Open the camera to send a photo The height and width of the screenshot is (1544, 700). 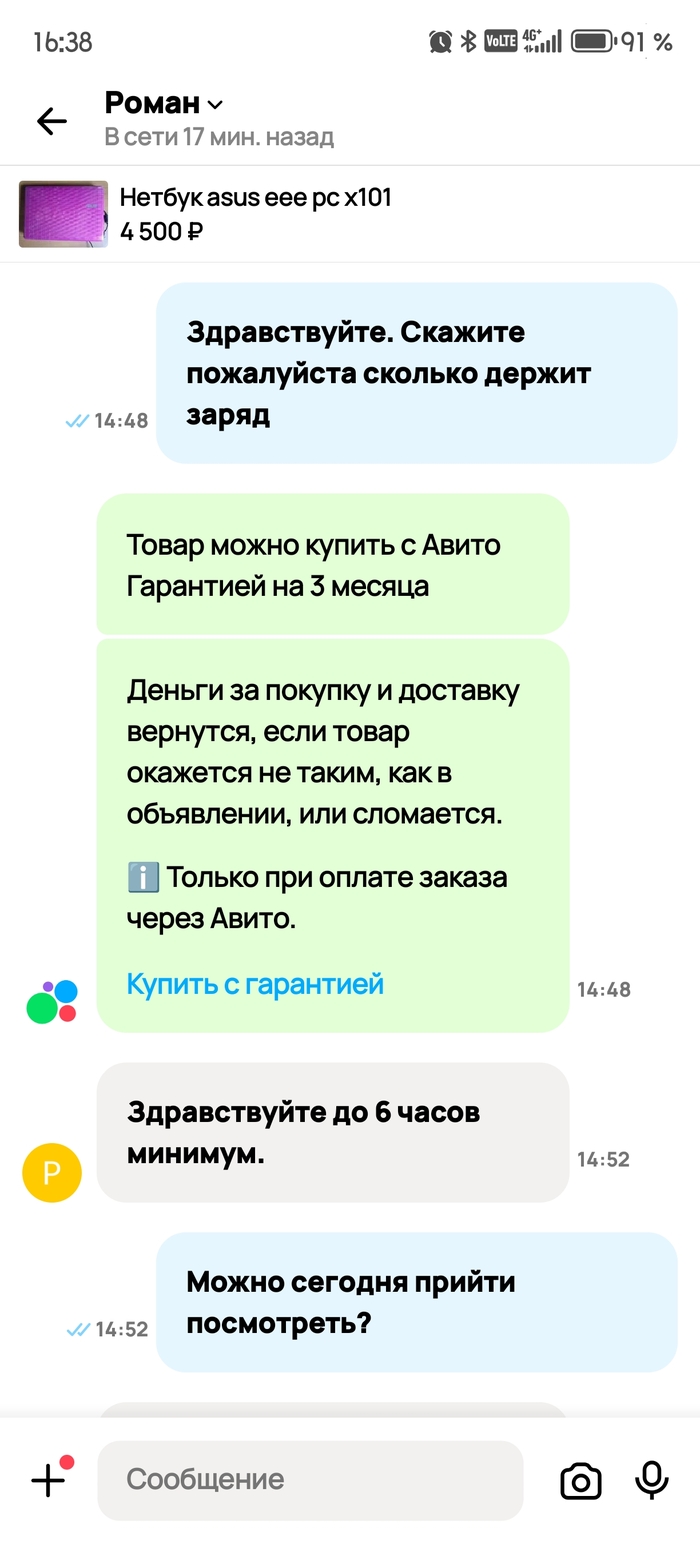coord(581,1481)
